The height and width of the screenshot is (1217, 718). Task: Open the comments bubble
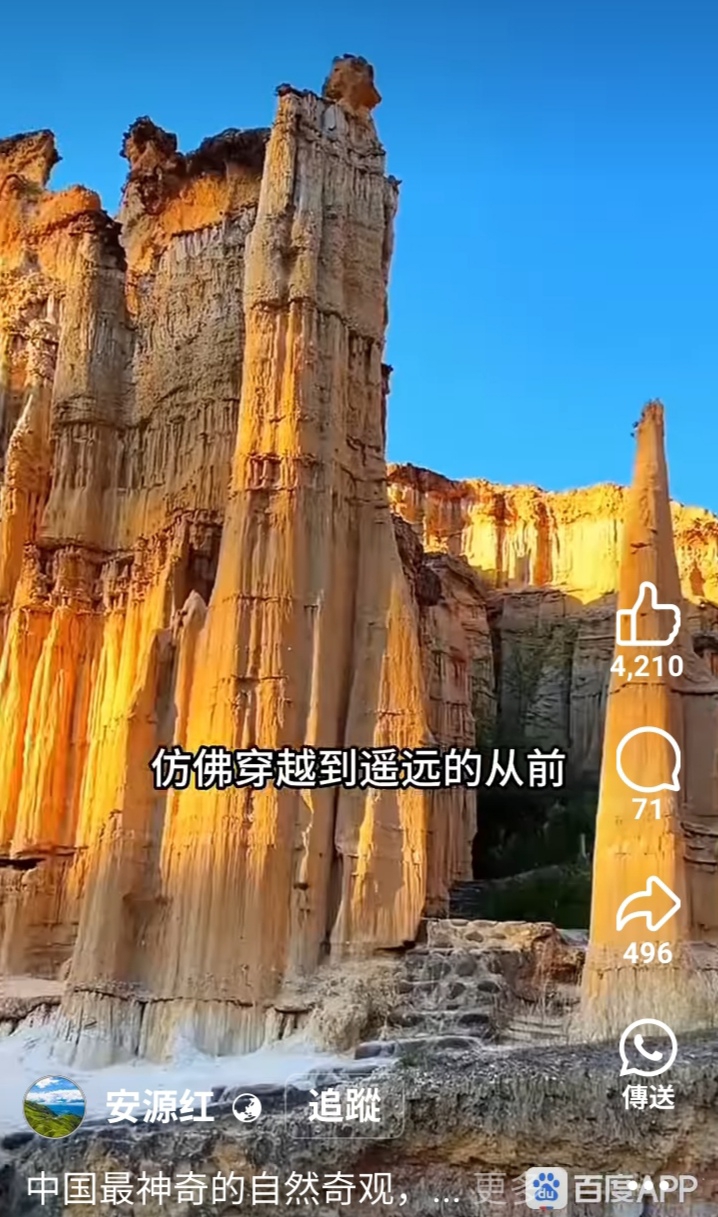pos(648,760)
